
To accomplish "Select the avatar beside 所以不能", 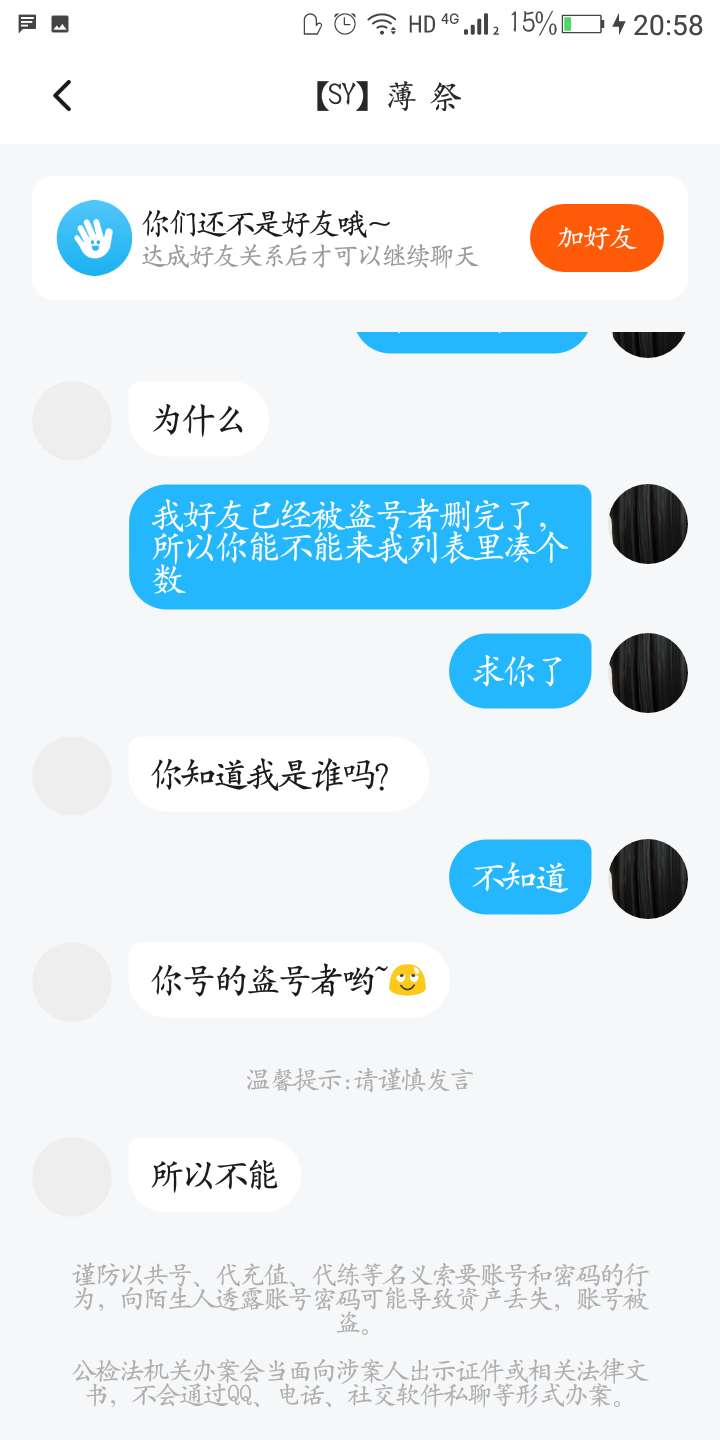I will (x=72, y=1176).
